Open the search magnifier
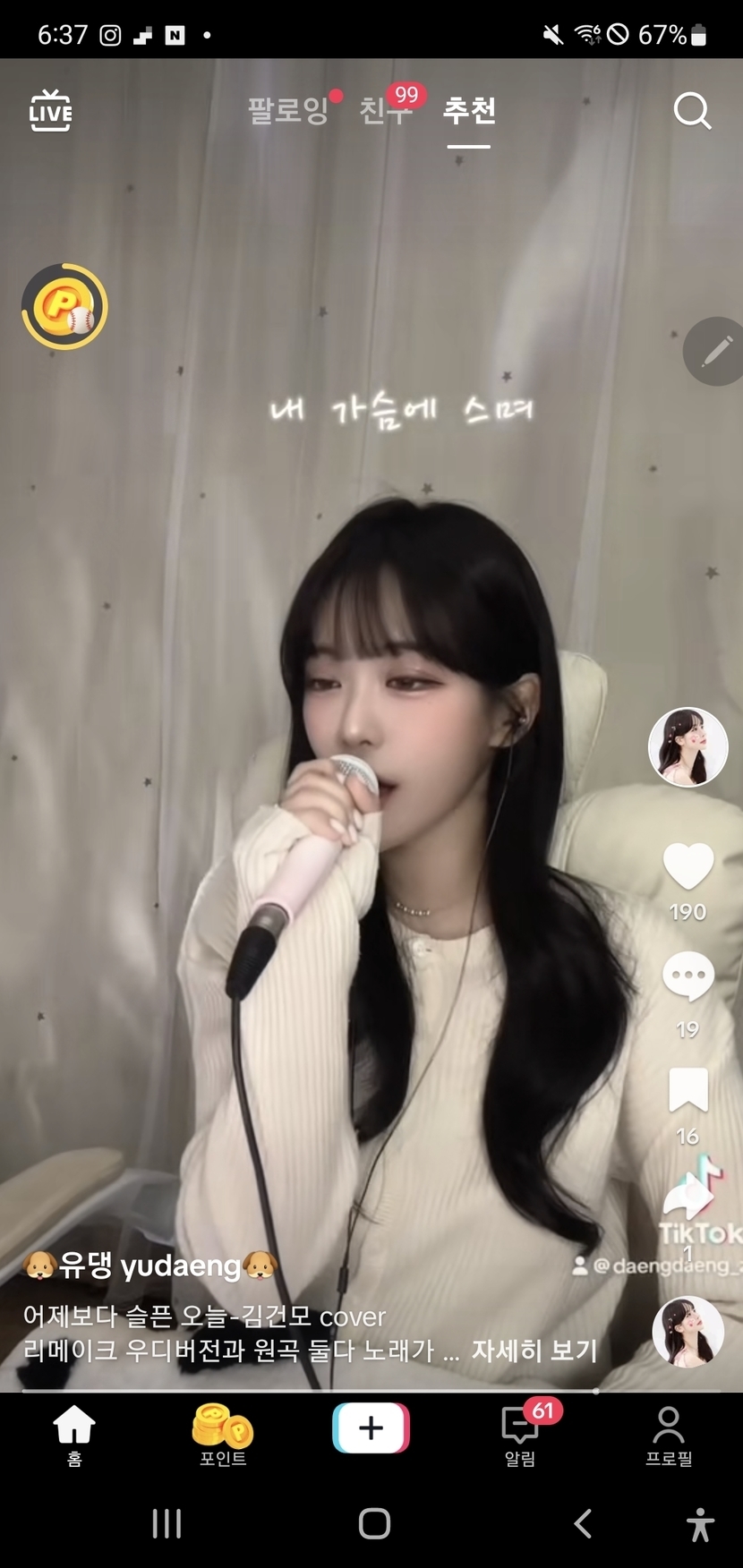743x1568 pixels. pos(692,111)
